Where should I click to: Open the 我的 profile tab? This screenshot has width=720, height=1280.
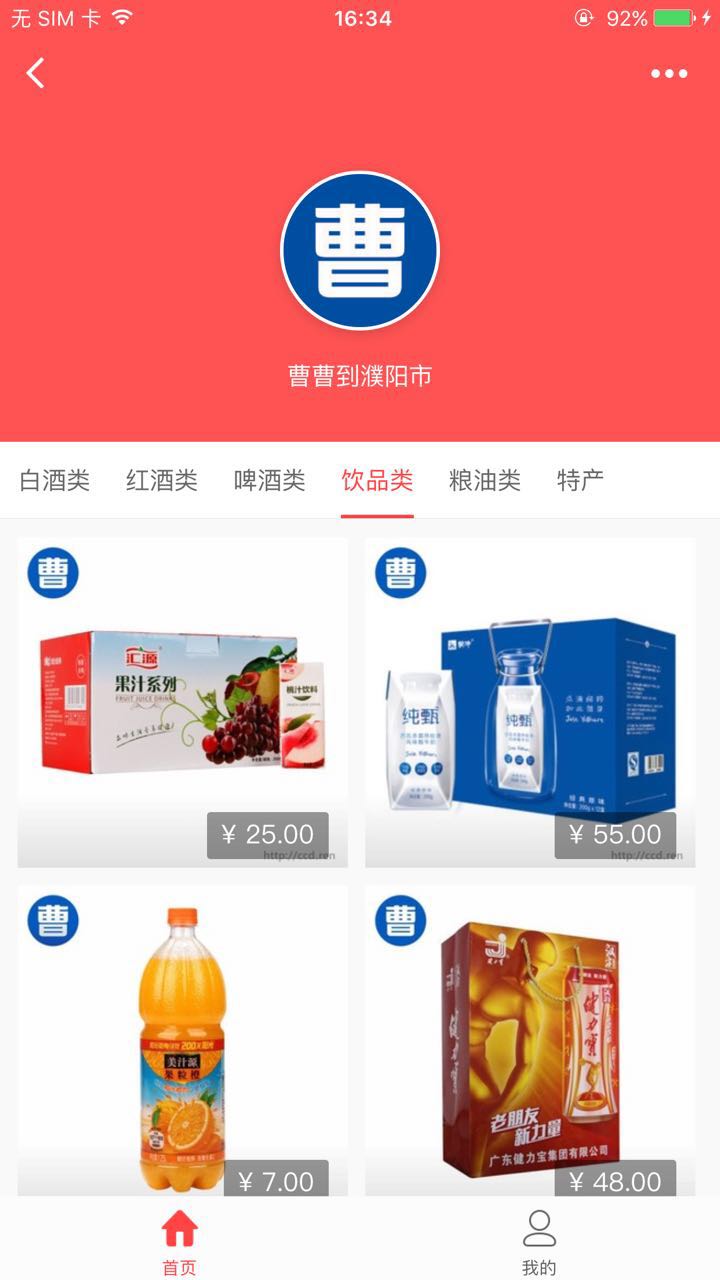tap(539, 1240)
